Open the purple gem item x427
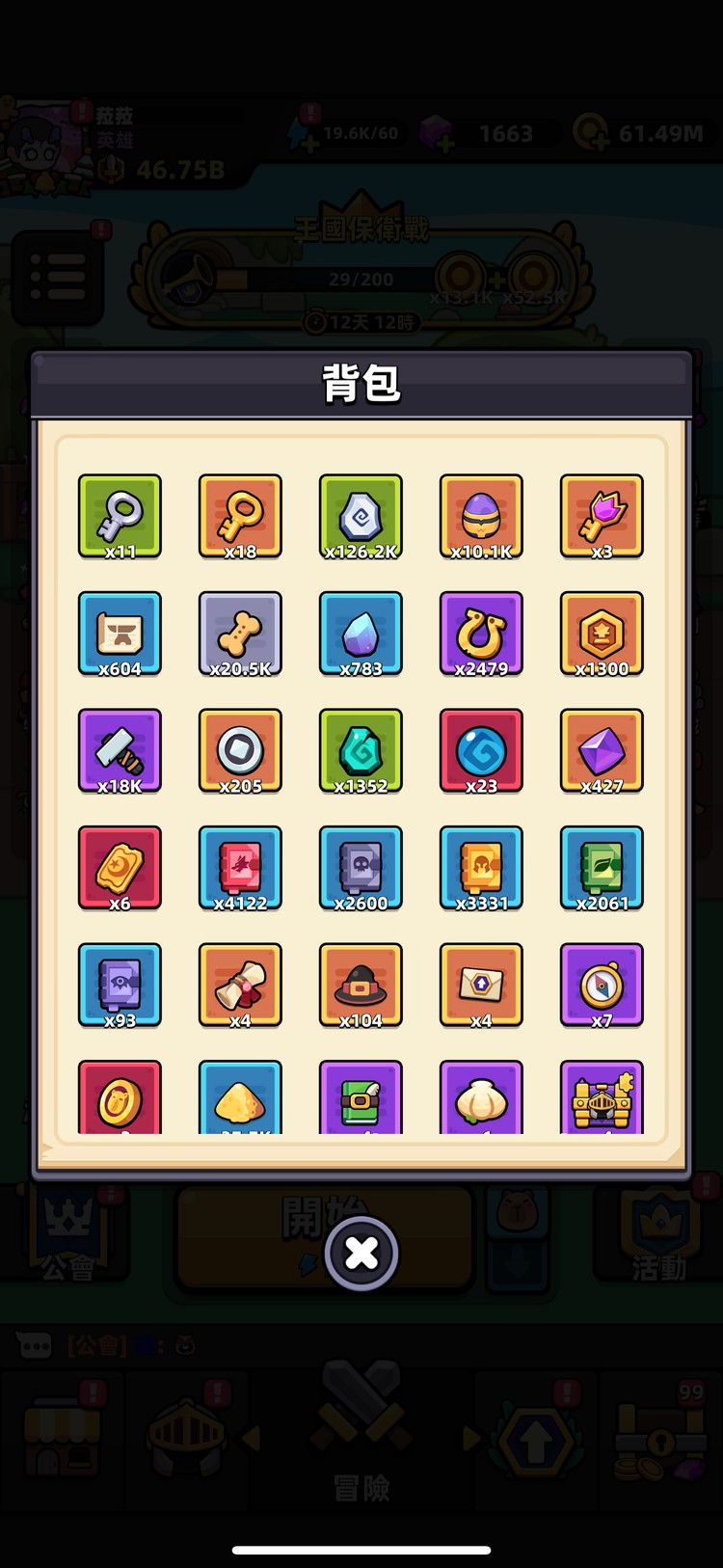 (602, 750)
